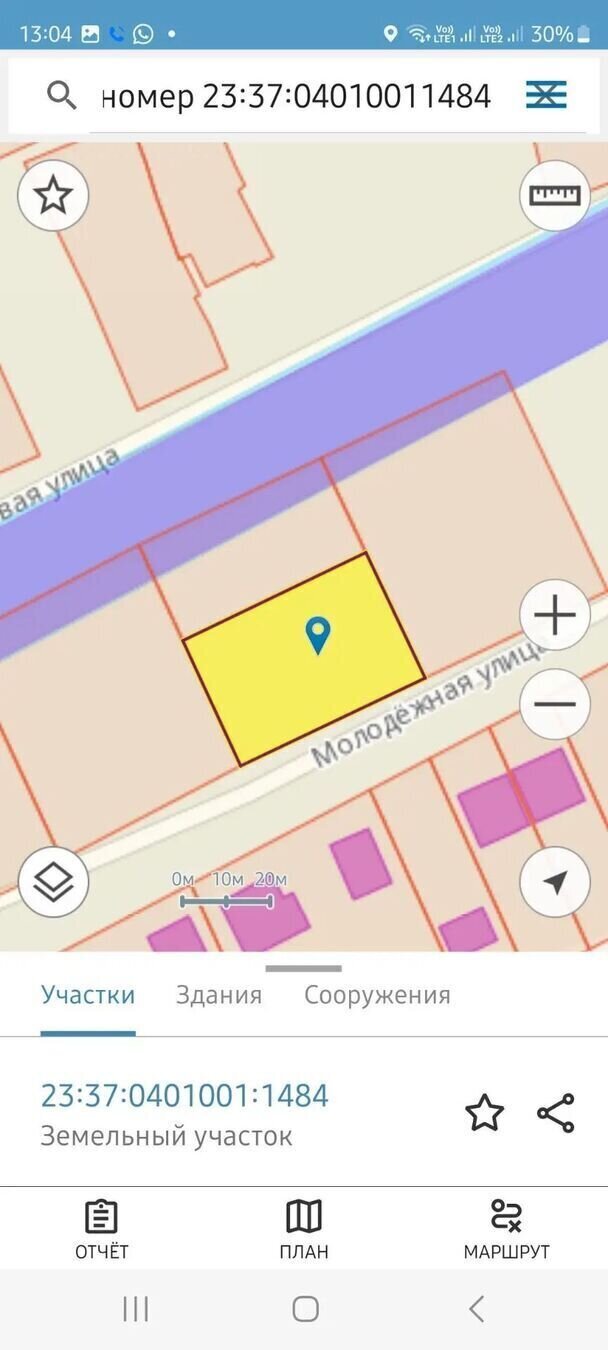
Task: Go back using system navigation
Action: [476, 1309]
